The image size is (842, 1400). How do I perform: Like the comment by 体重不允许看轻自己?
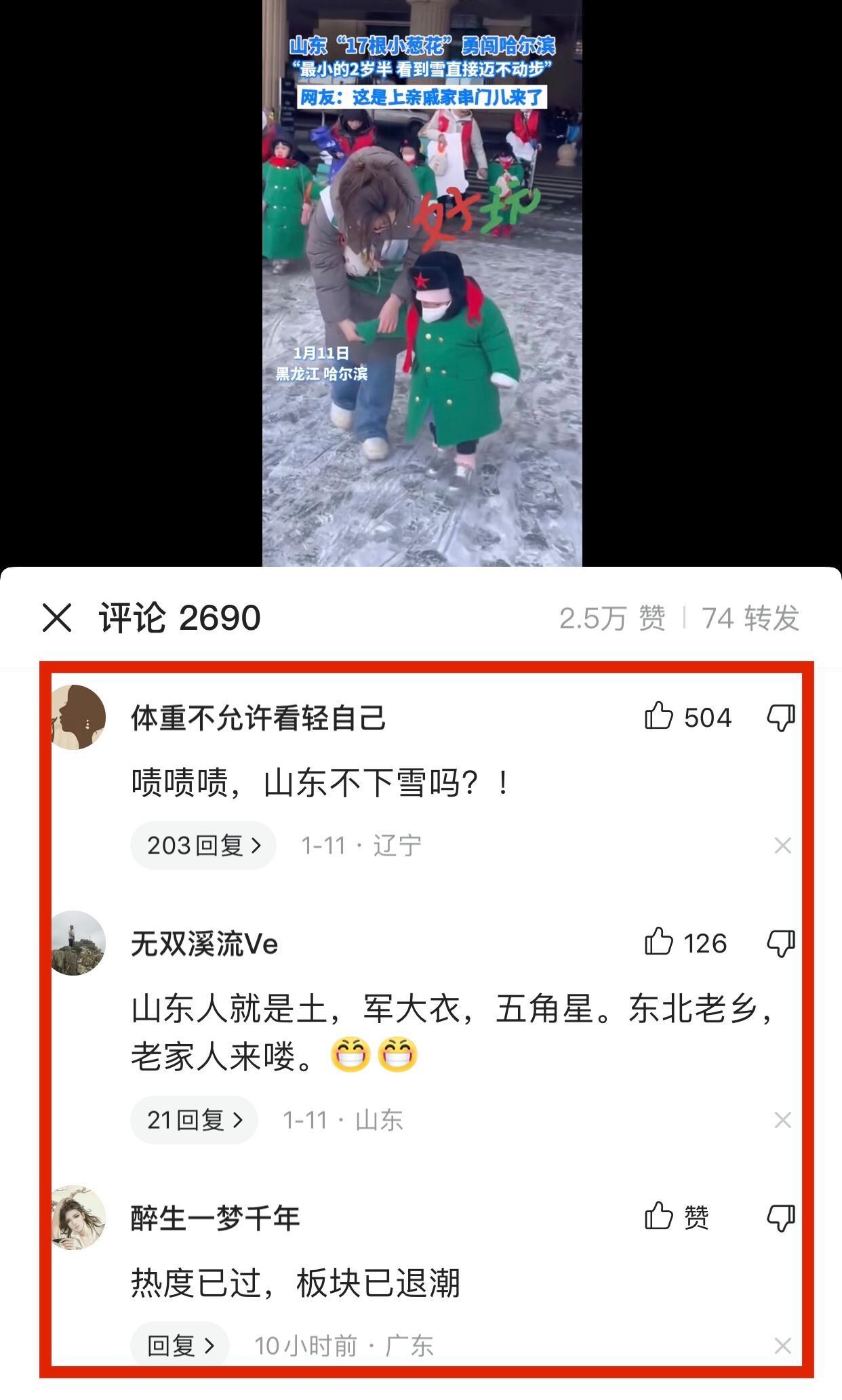coord(658,717)
